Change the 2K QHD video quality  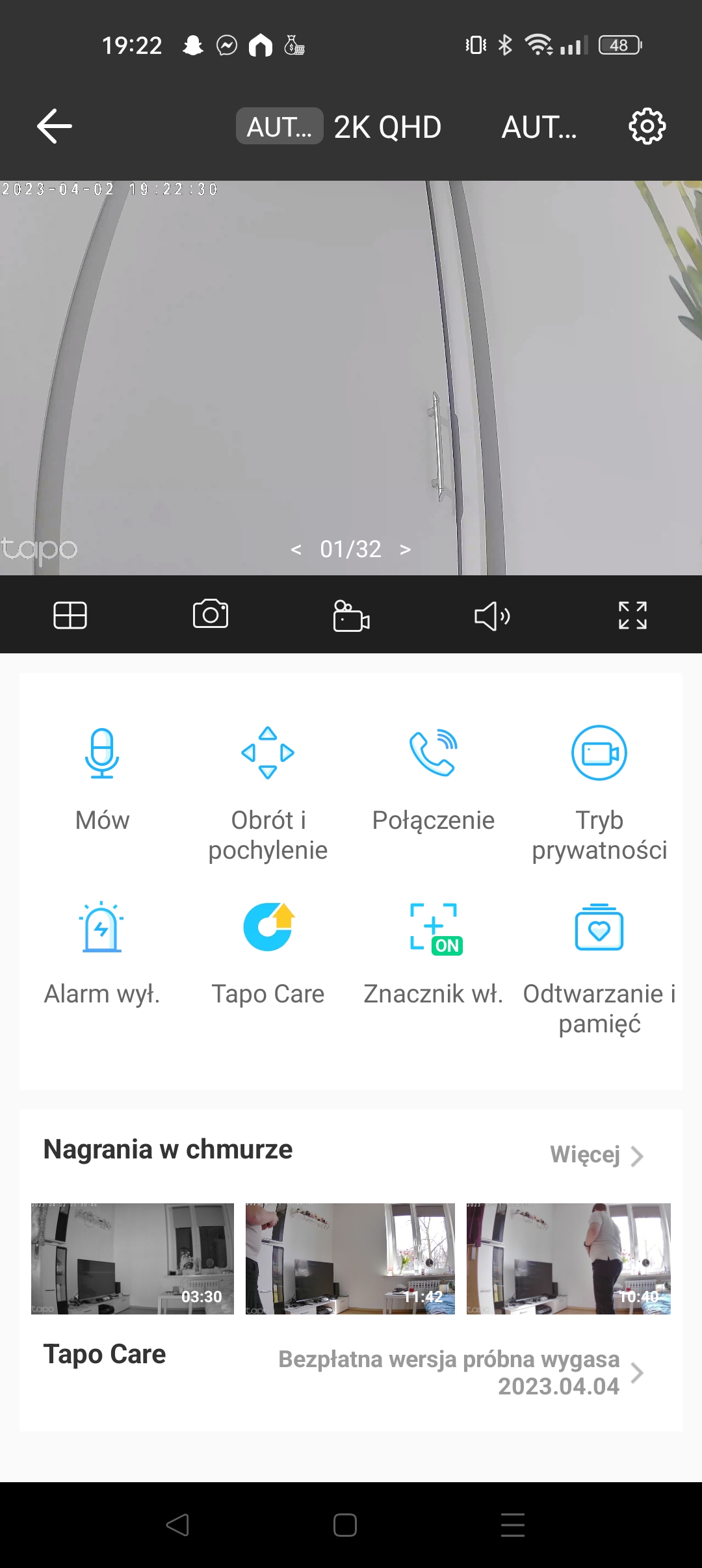click(x=387, y=127)
